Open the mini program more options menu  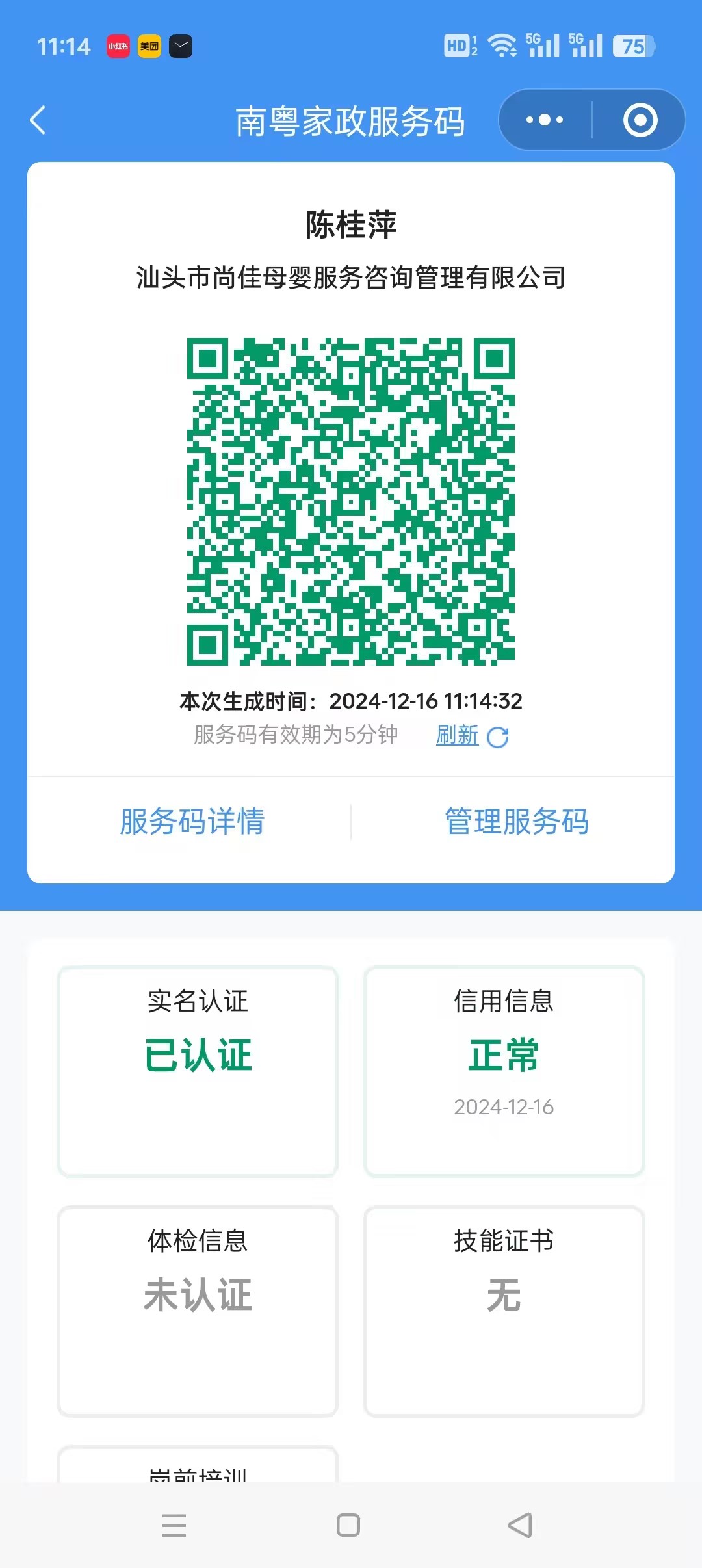[x=545, y=120]
